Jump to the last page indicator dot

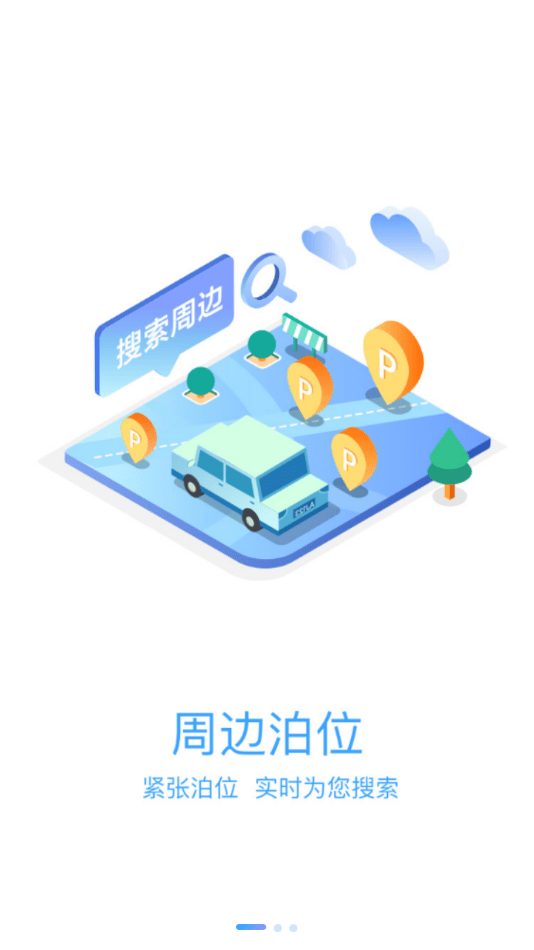pos(293,928)
